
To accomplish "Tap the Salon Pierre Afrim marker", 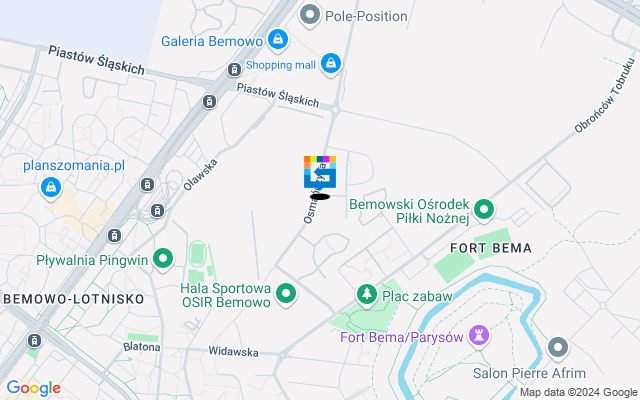I will [x=557, y=349].
